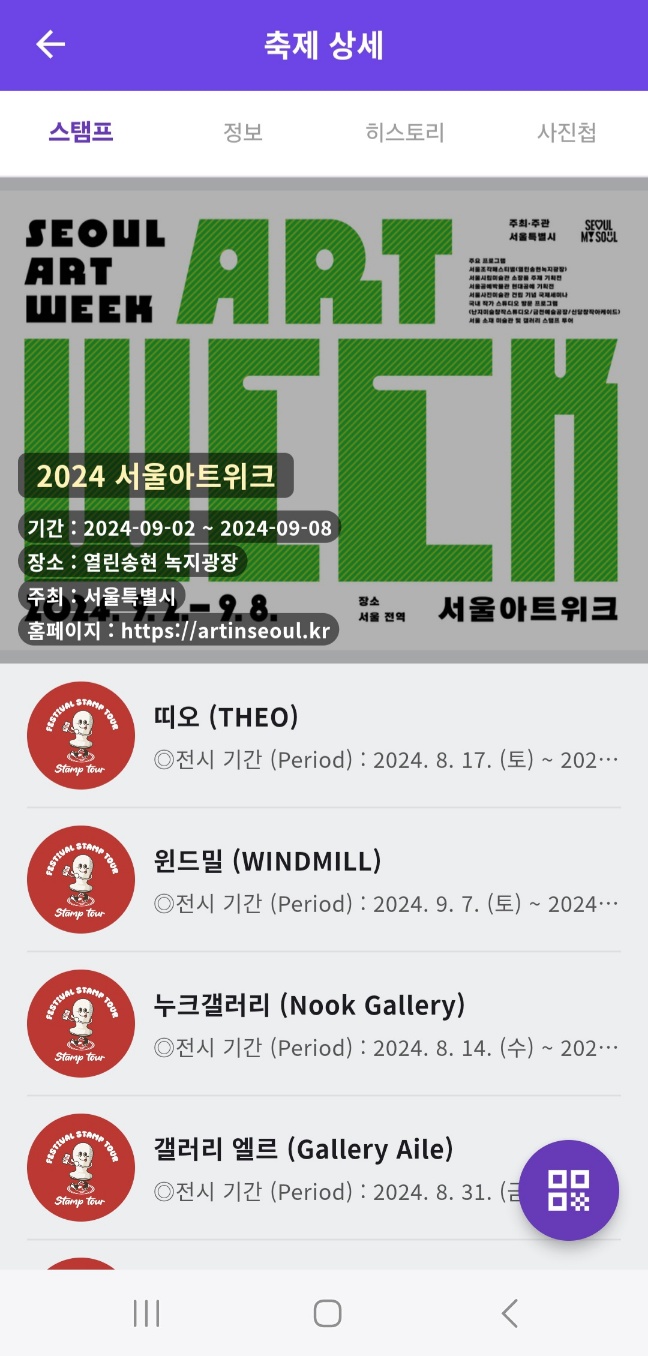The height and width of the screenshot is (1356, 648).
Task: Open the 히스토리 tab
Action: pyautogui.click(x=405, y=132)
